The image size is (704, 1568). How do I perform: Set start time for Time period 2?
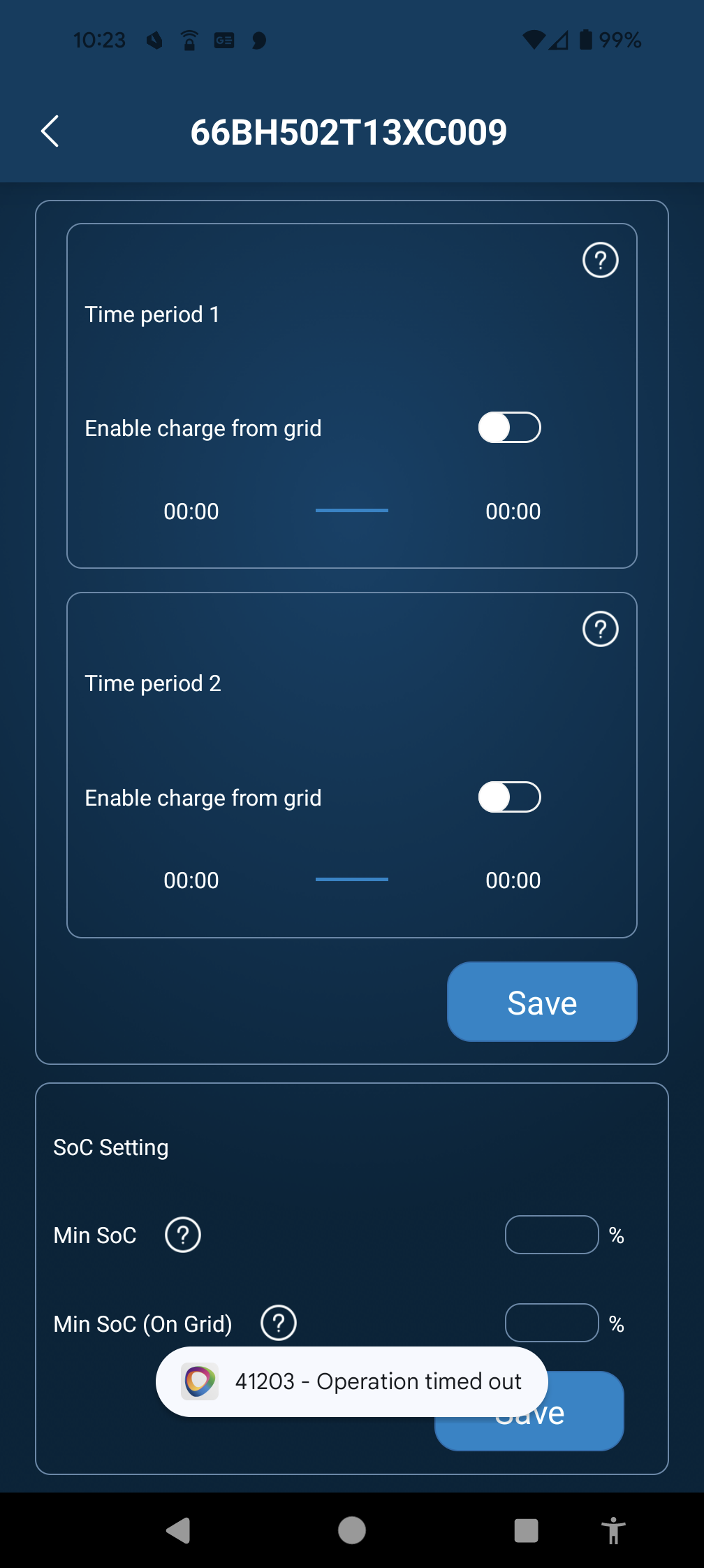click(191, 880)
